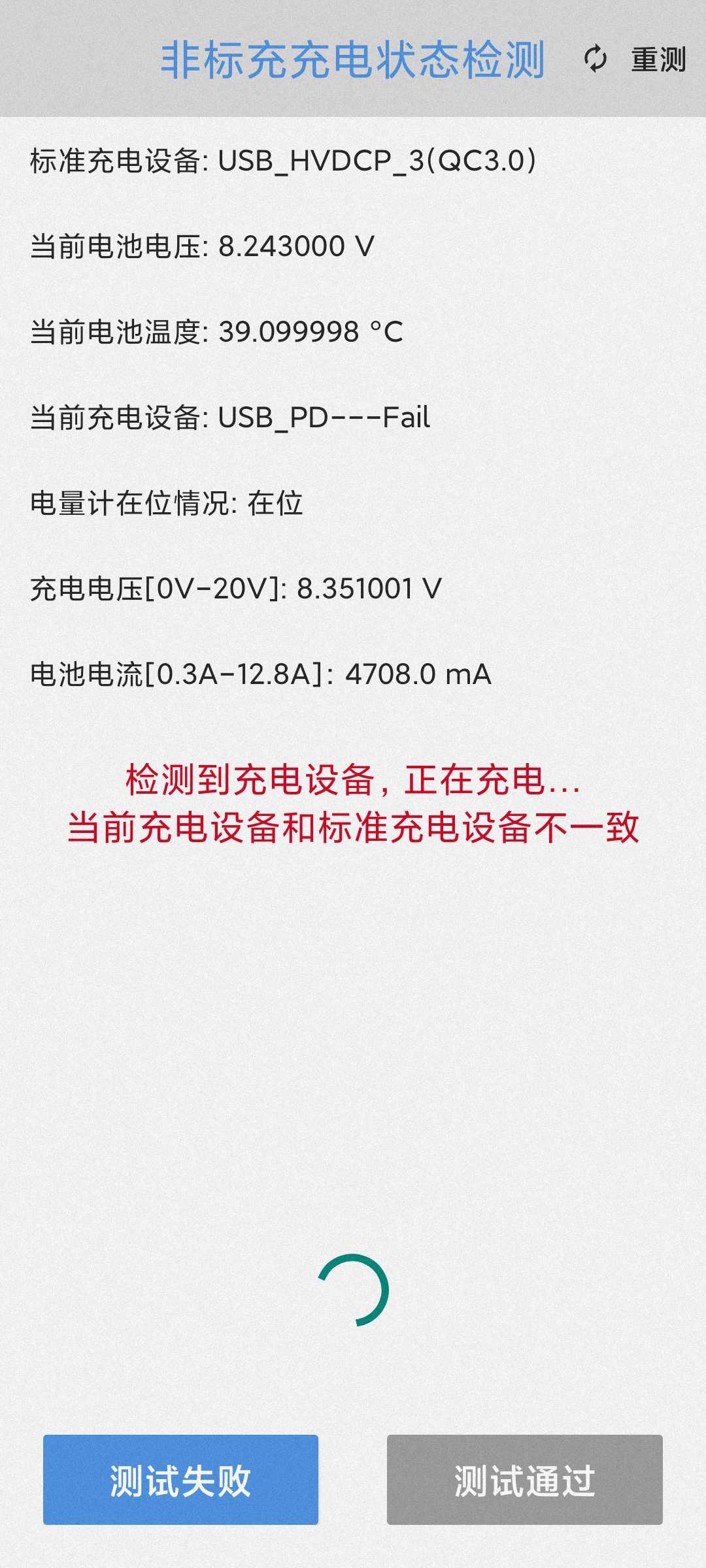Mark the test as failed (测试失败)
Viewport: 706px width, 1568px height.
click(x=180, y=1479)
